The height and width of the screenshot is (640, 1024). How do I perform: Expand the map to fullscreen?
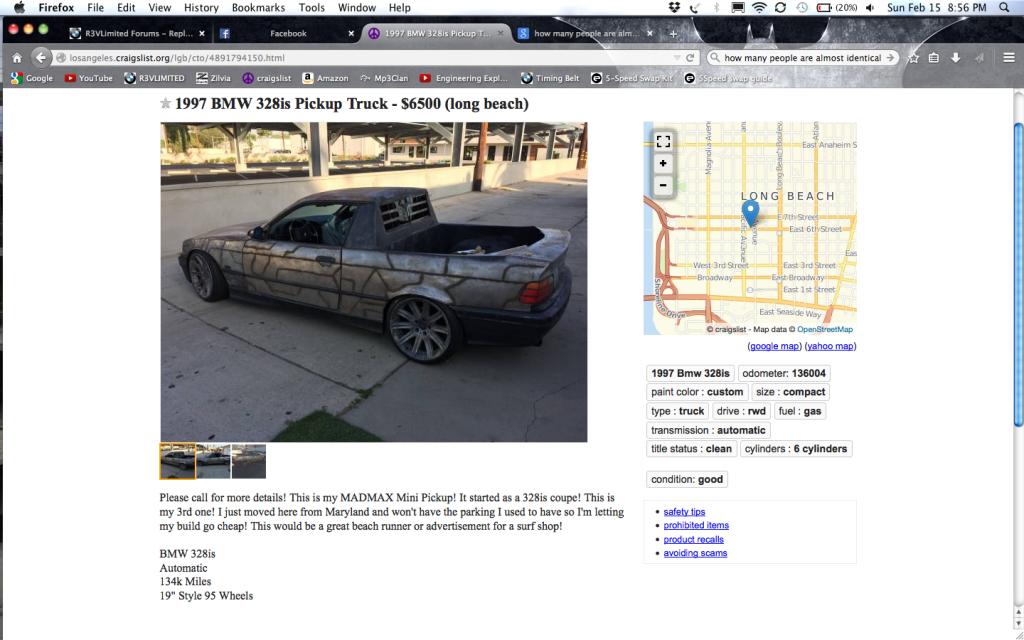click(662, 140)
